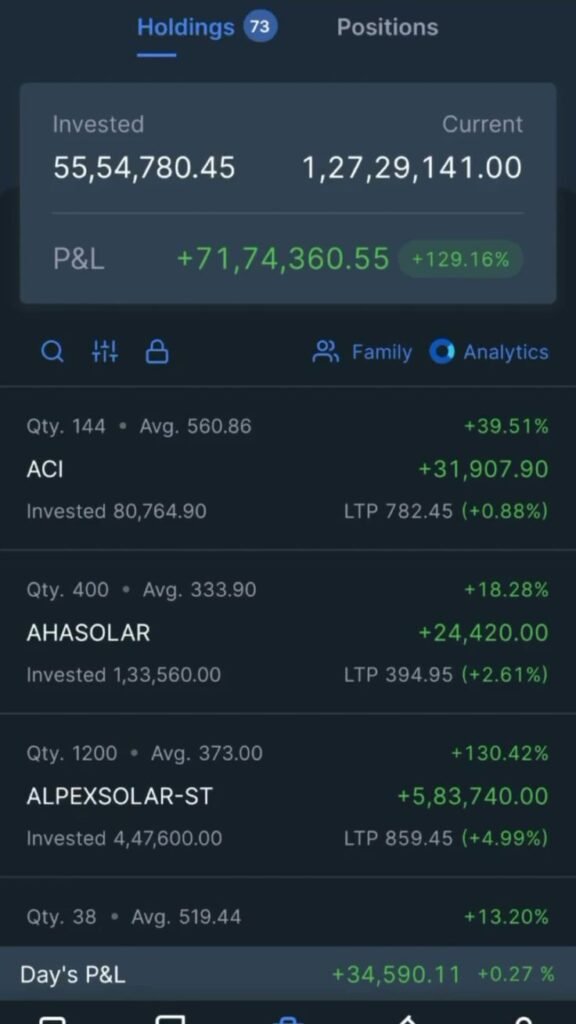Open Family holdings

coord(362,352)
